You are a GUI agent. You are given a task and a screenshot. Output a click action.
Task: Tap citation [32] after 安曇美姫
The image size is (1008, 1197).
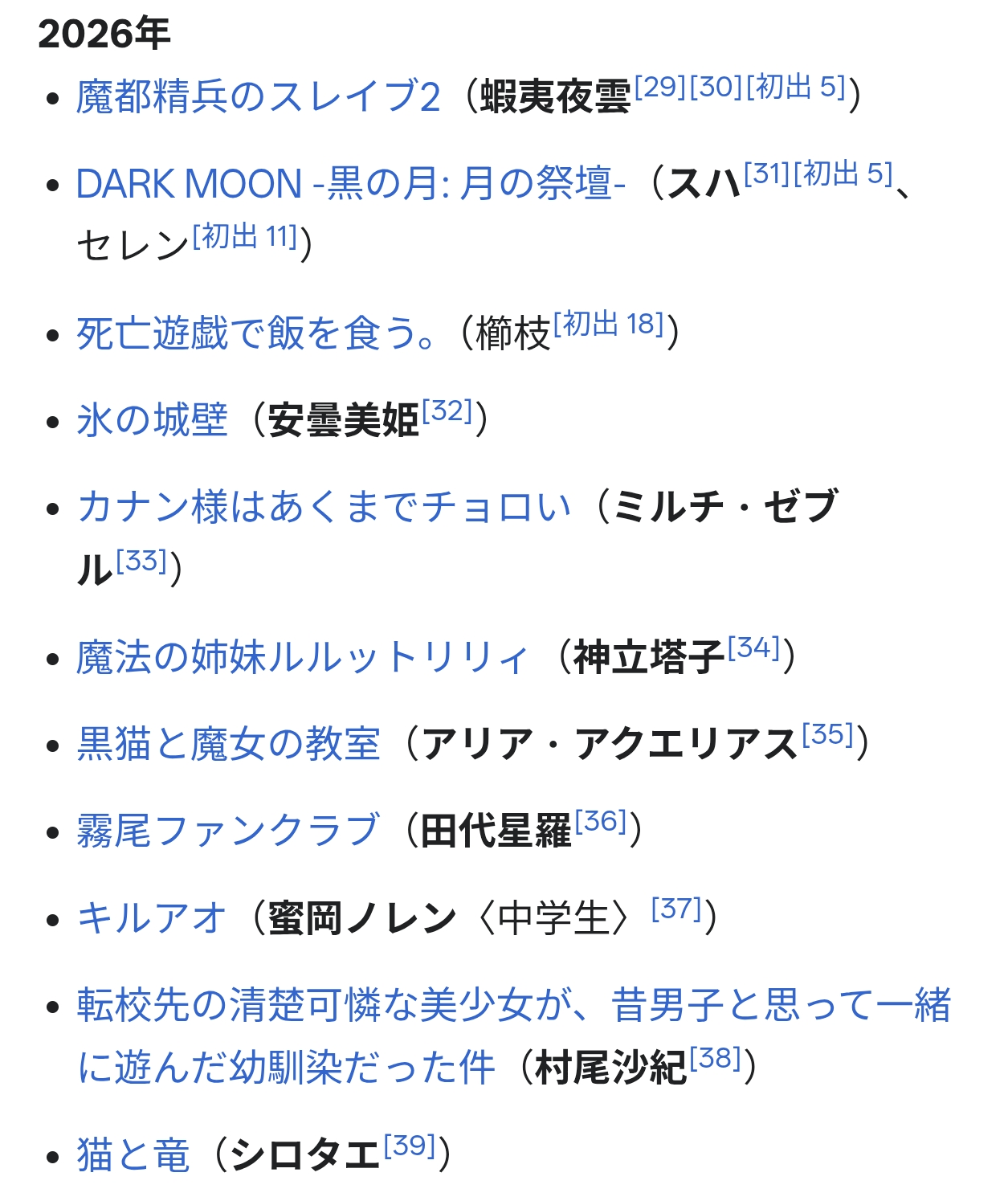pyautogui.click(x=447, y=411)
